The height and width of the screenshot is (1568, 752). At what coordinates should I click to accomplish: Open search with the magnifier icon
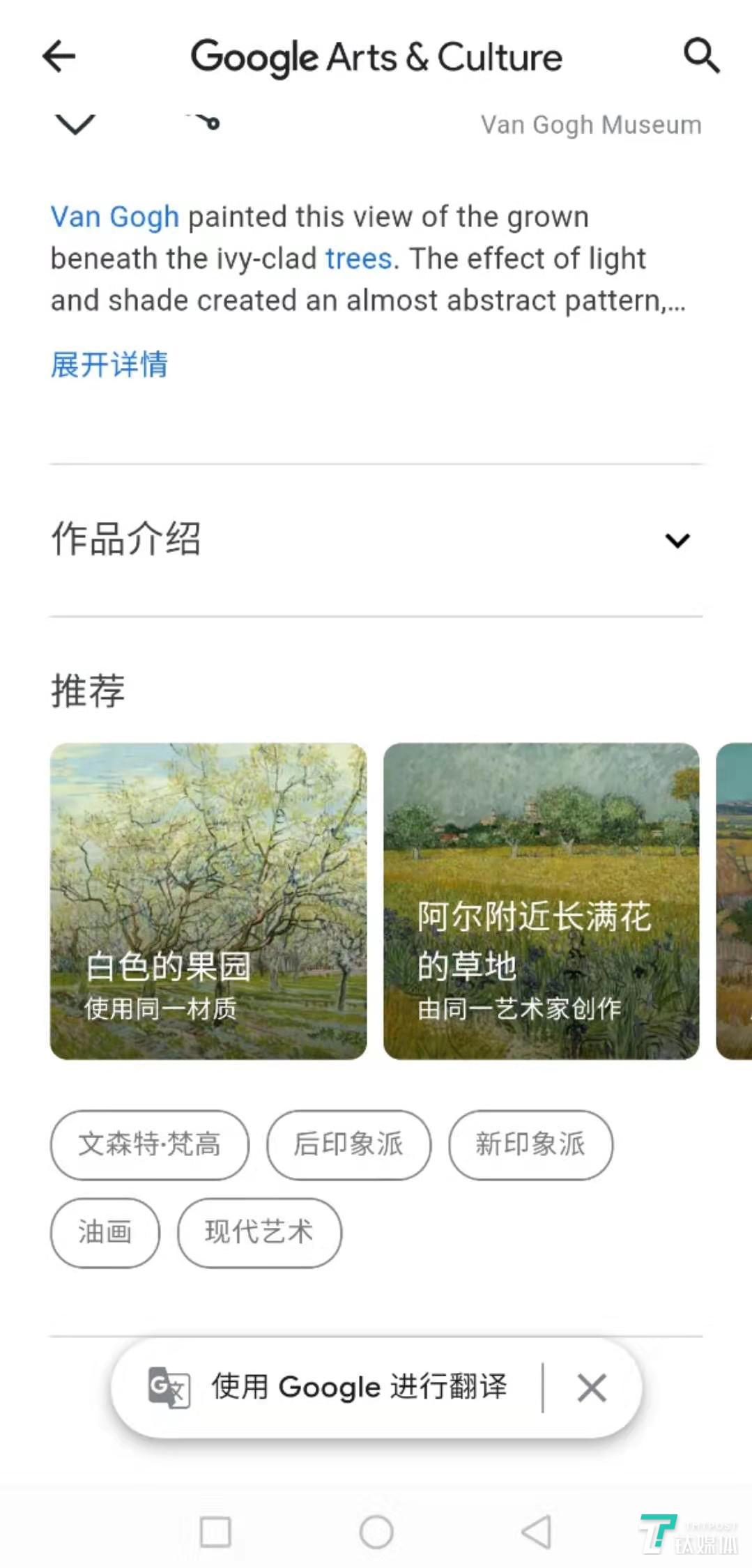703,56
